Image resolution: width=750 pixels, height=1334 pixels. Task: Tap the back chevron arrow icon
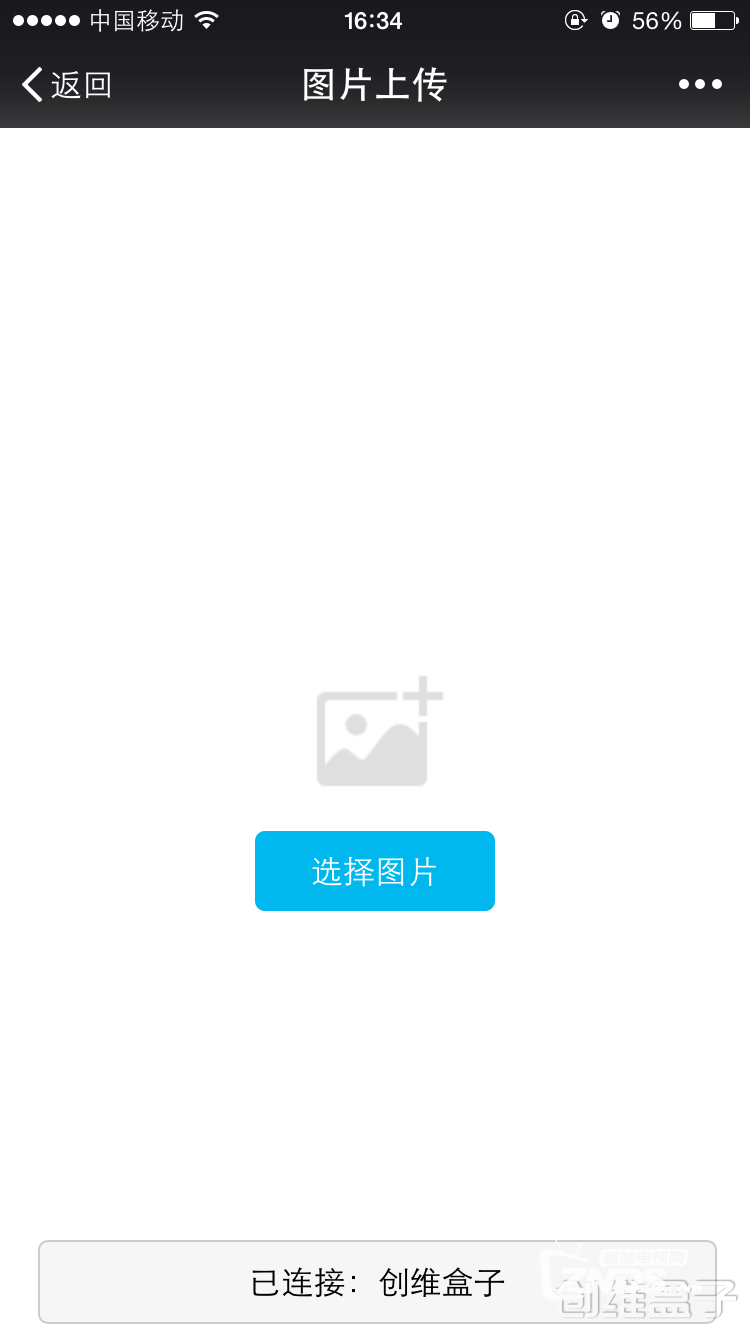[32, 85]
